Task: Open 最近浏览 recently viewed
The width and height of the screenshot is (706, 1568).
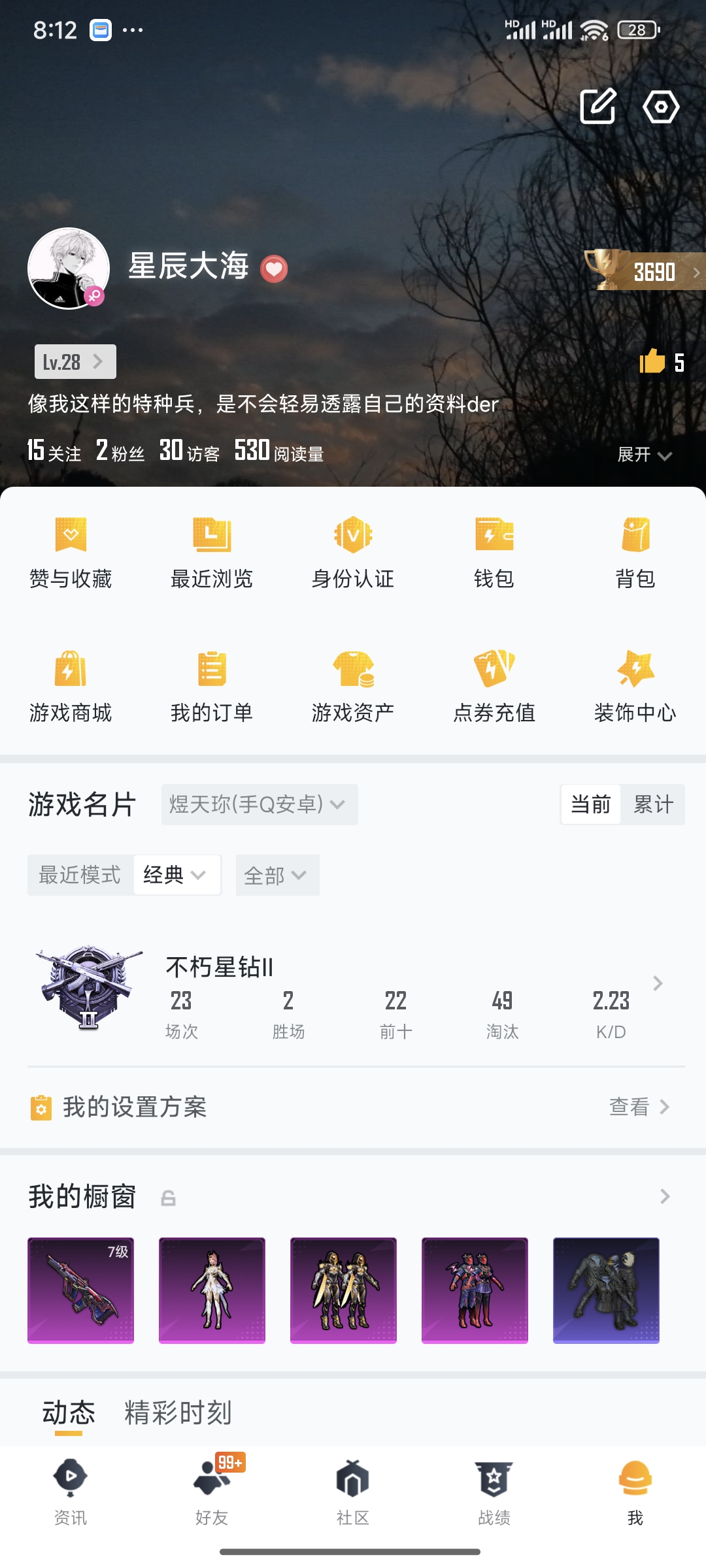Action: (x=212, y=552)
